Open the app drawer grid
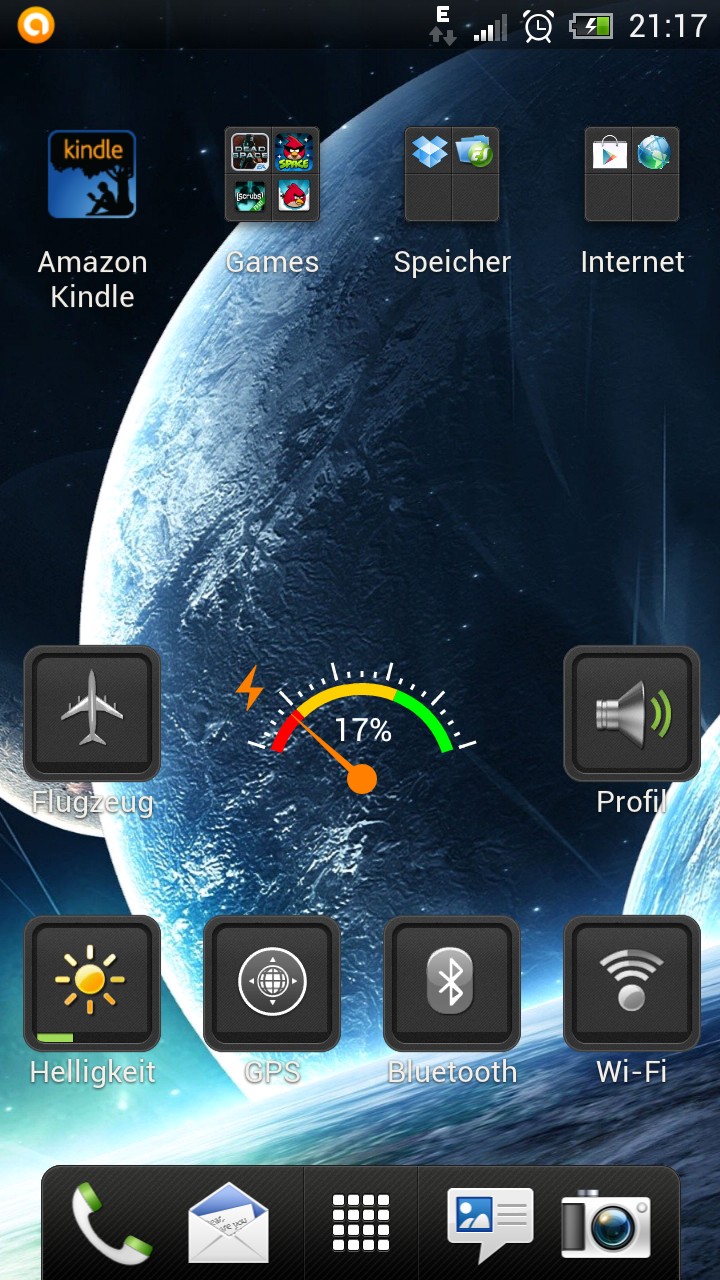Viewport: 720px width, 1280px height. click(360, 1222)
